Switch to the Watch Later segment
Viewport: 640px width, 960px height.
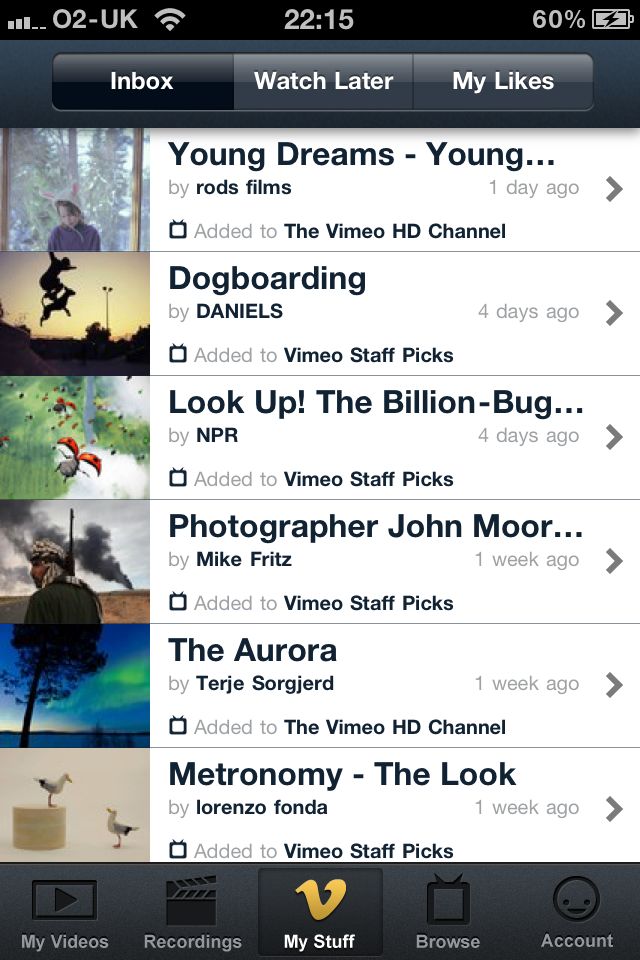323,82
